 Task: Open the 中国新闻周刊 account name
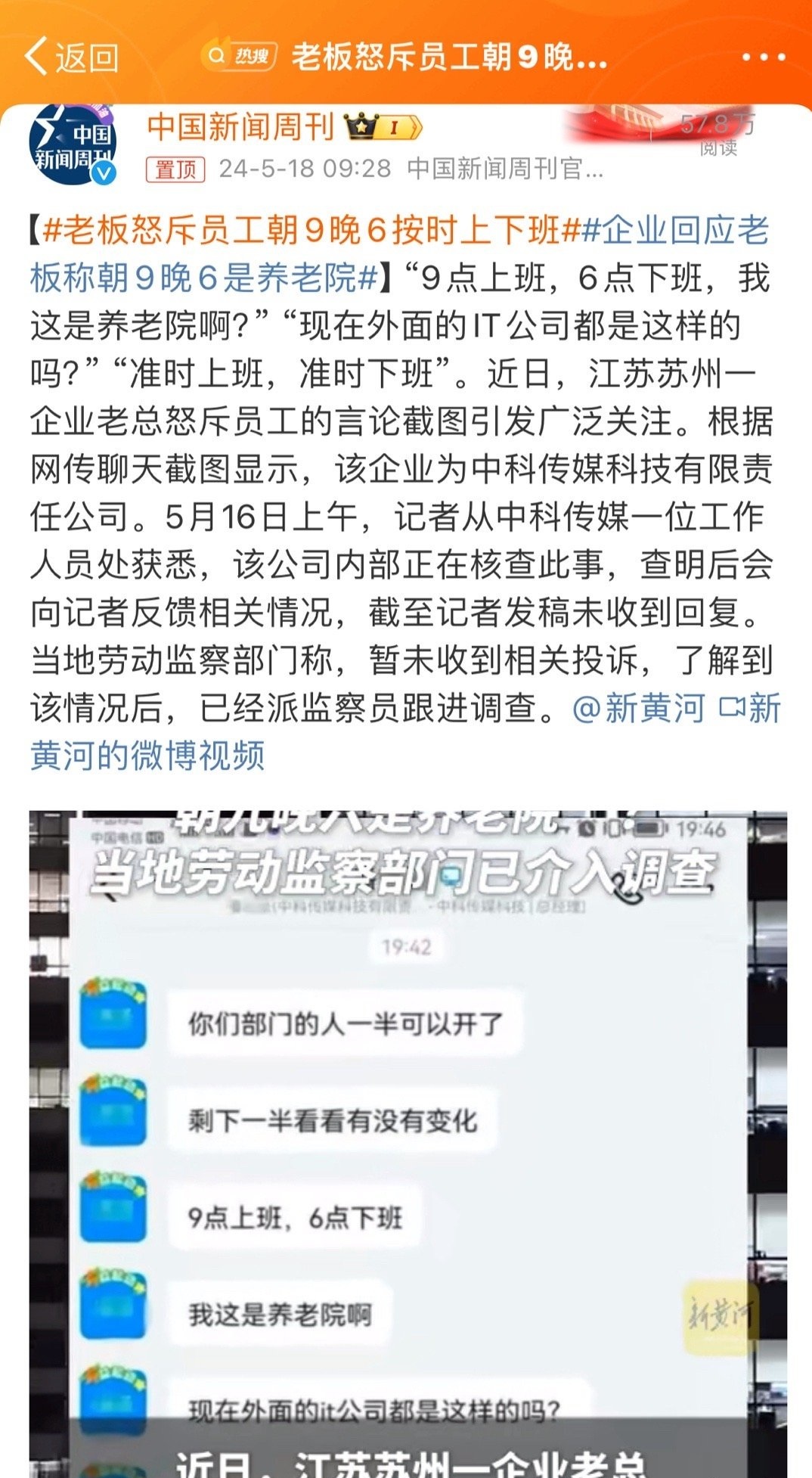point(240,126)
